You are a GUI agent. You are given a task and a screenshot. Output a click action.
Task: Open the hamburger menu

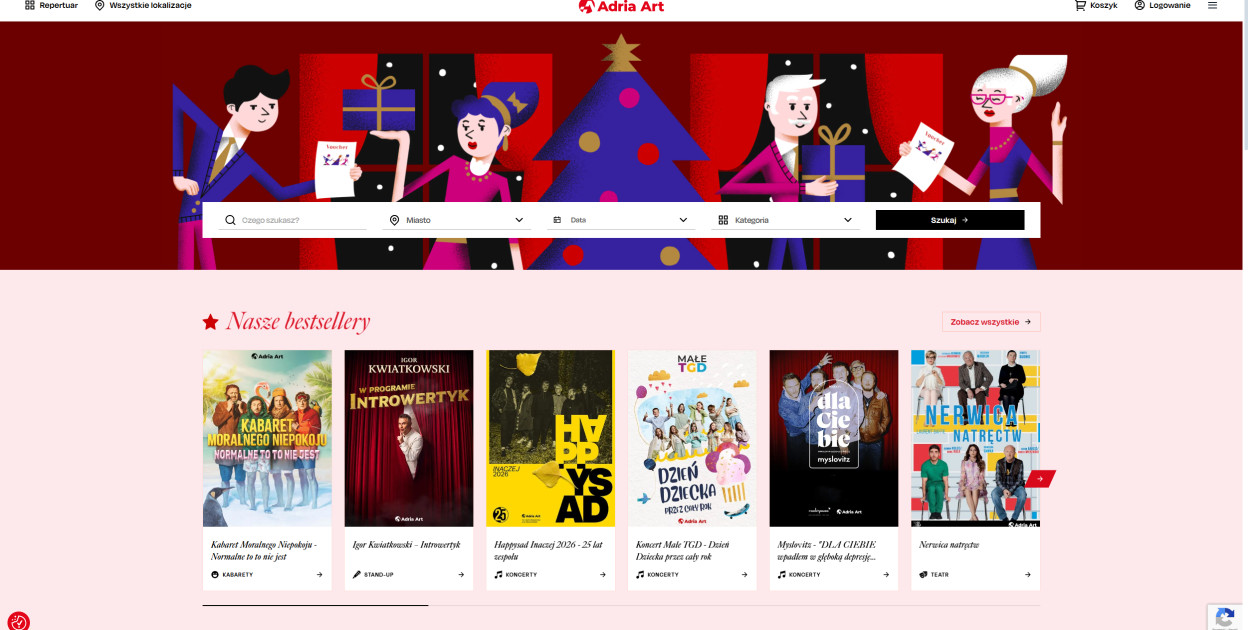coord(1213,5)
